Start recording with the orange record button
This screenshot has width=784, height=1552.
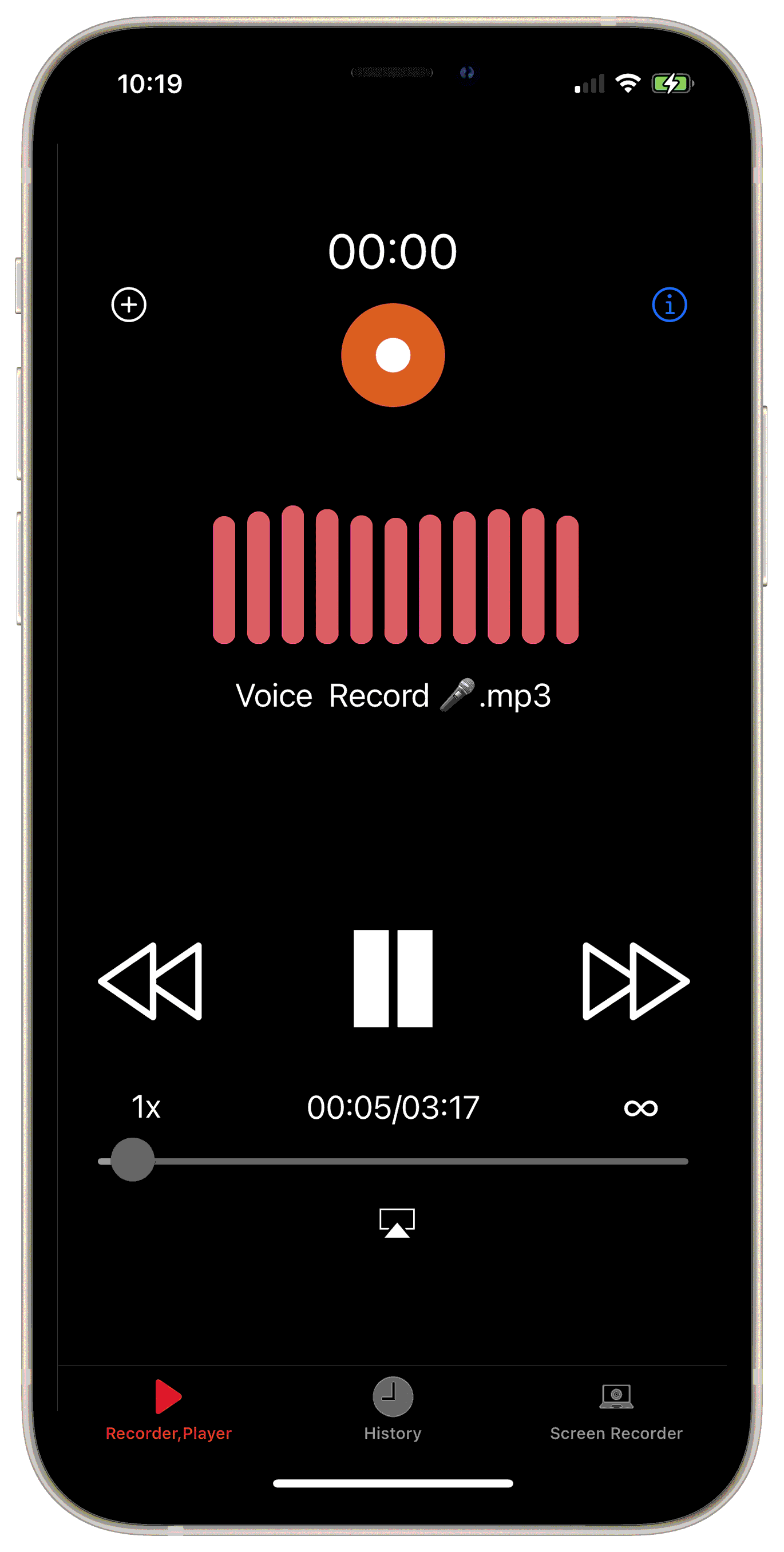pyautogui.click(x=393, y=355)
